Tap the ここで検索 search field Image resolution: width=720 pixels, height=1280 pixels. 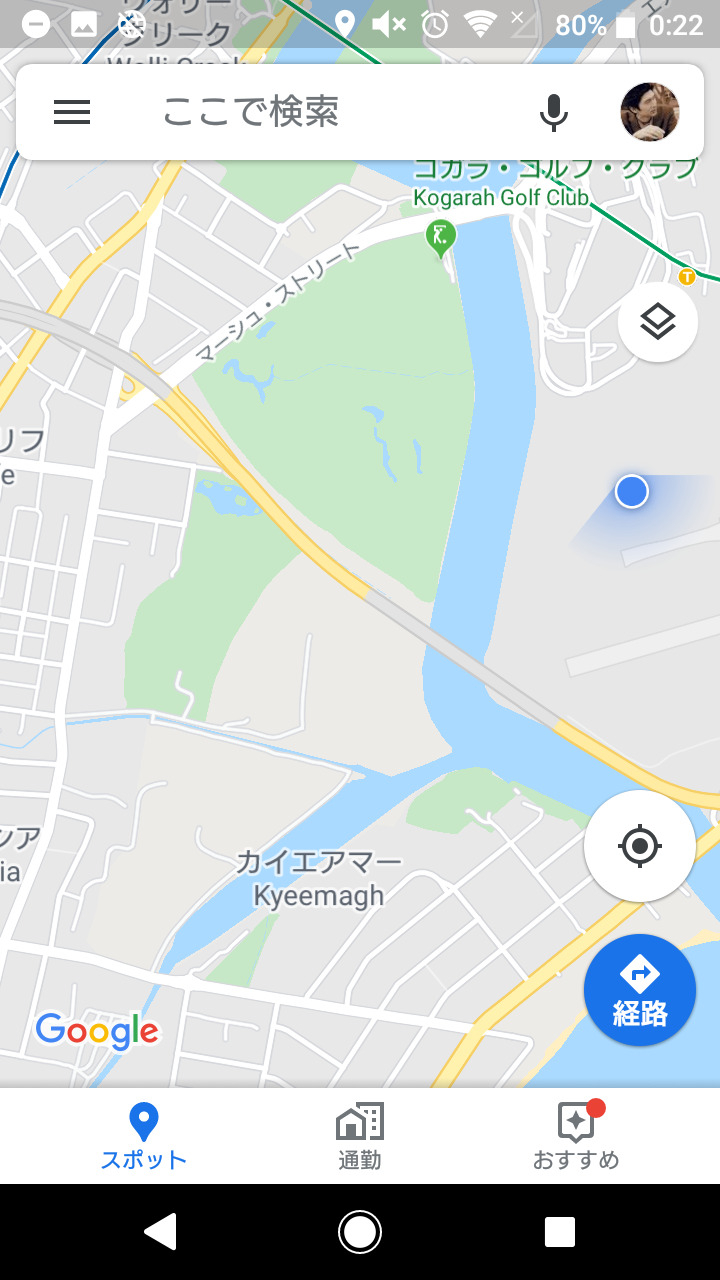(300, 112)
